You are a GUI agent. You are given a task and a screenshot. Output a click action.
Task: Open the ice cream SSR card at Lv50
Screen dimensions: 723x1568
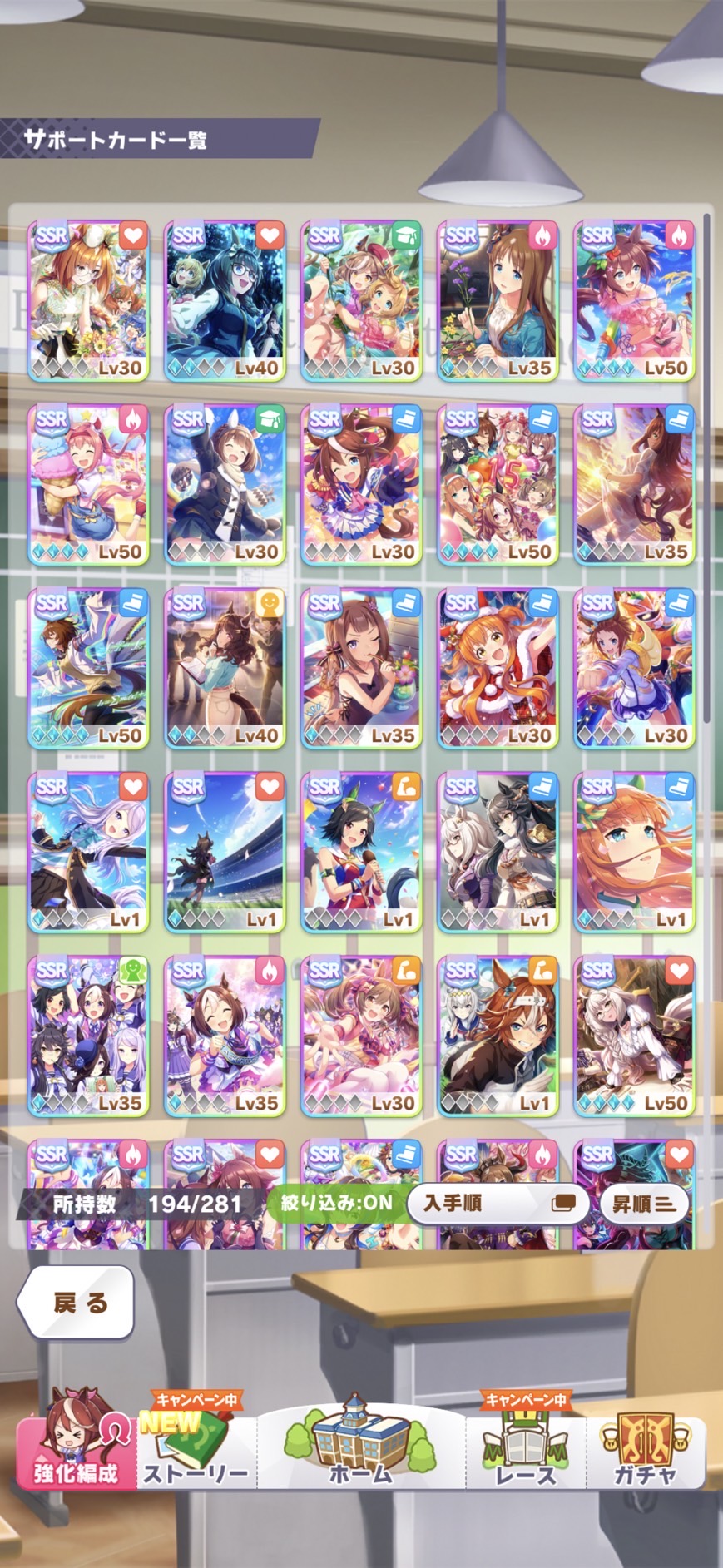(88, 484)
